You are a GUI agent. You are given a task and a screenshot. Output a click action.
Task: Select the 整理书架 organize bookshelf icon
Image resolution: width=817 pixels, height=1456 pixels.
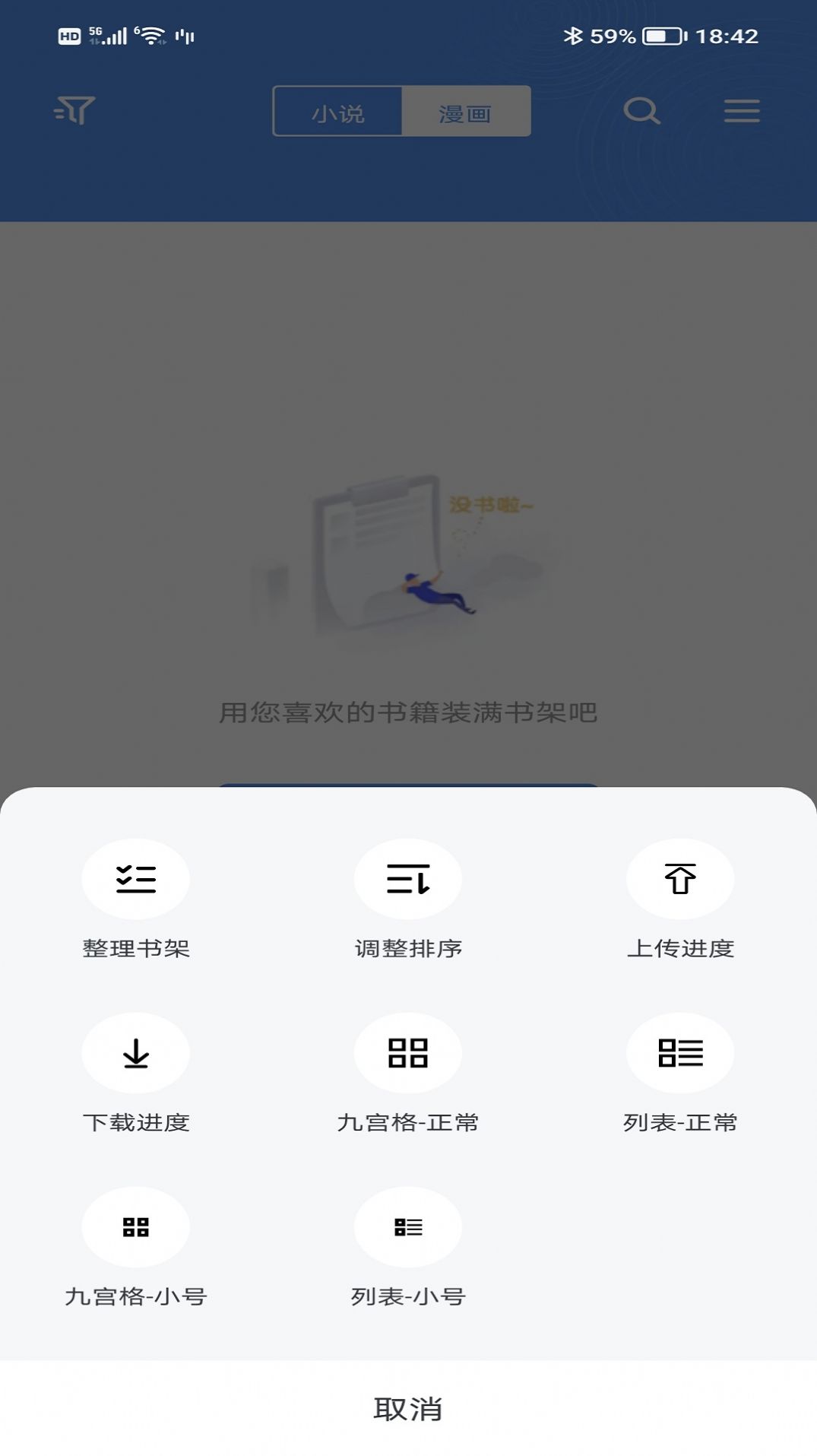(135, 878)
